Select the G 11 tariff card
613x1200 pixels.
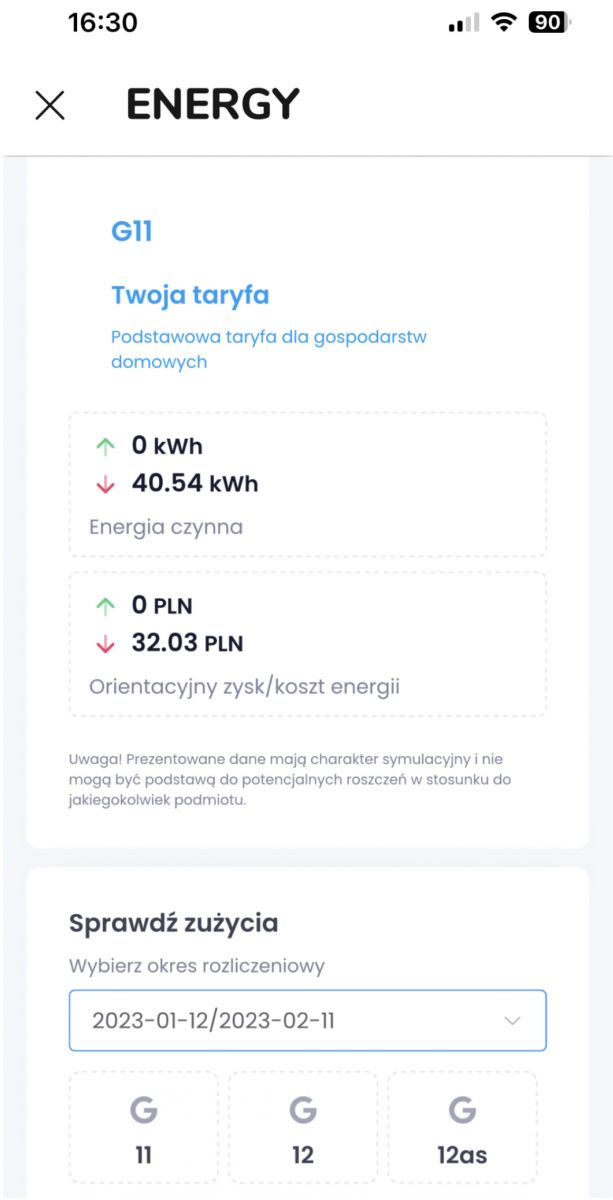(x=143, y=1128)
